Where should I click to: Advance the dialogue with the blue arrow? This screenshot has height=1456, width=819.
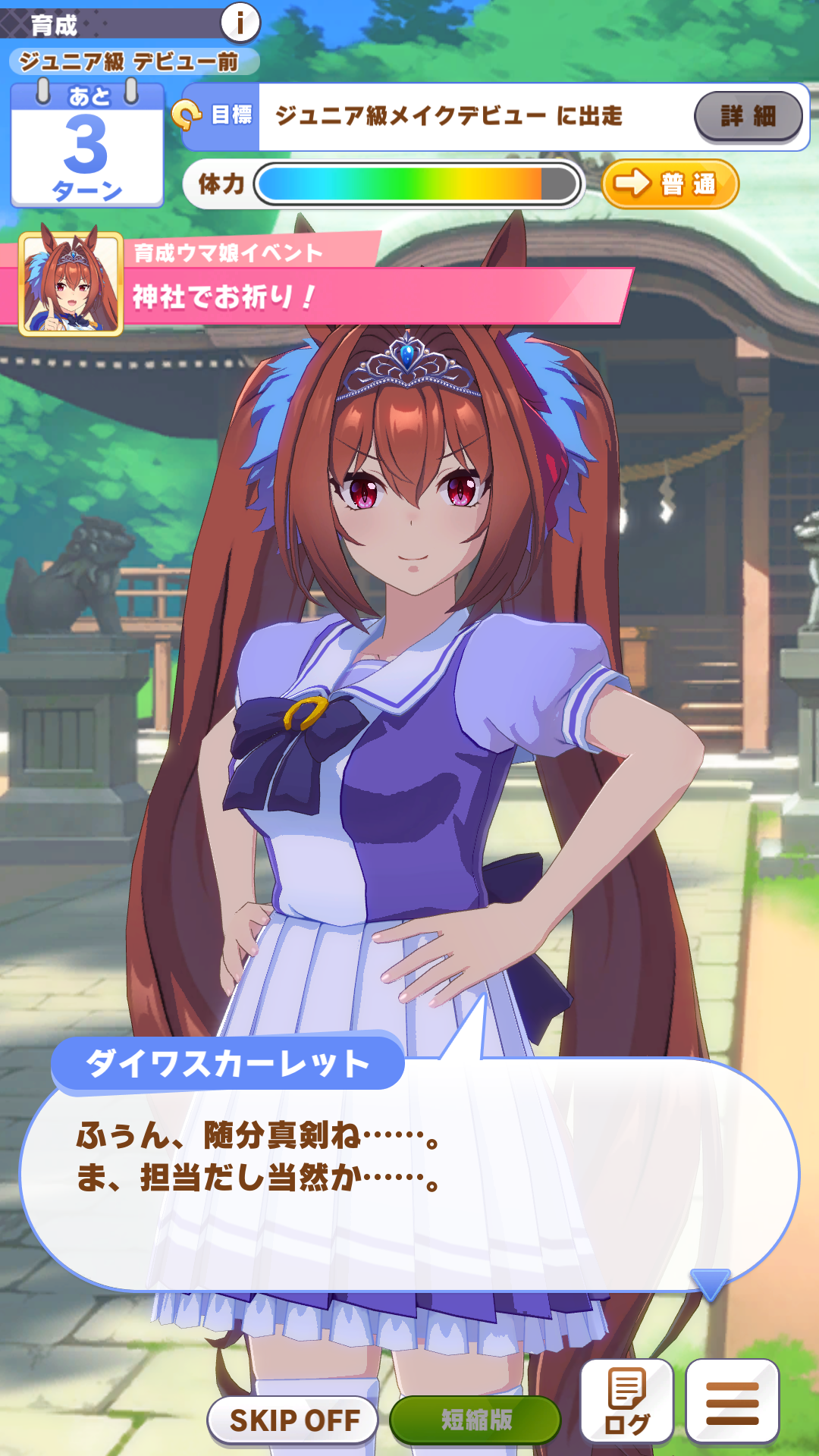(710, 1283)
